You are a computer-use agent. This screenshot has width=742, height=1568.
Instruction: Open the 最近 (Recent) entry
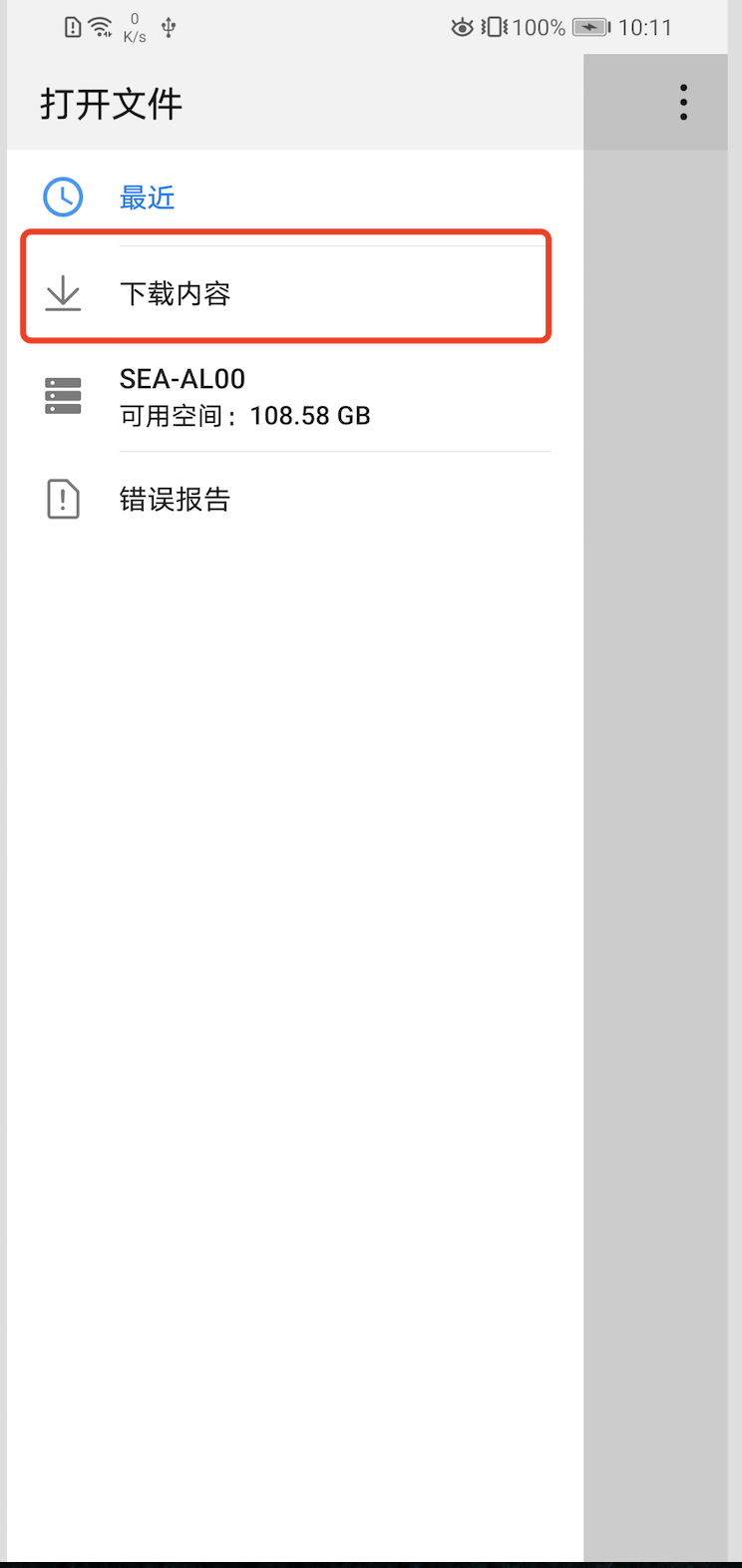tap(148, 197)
